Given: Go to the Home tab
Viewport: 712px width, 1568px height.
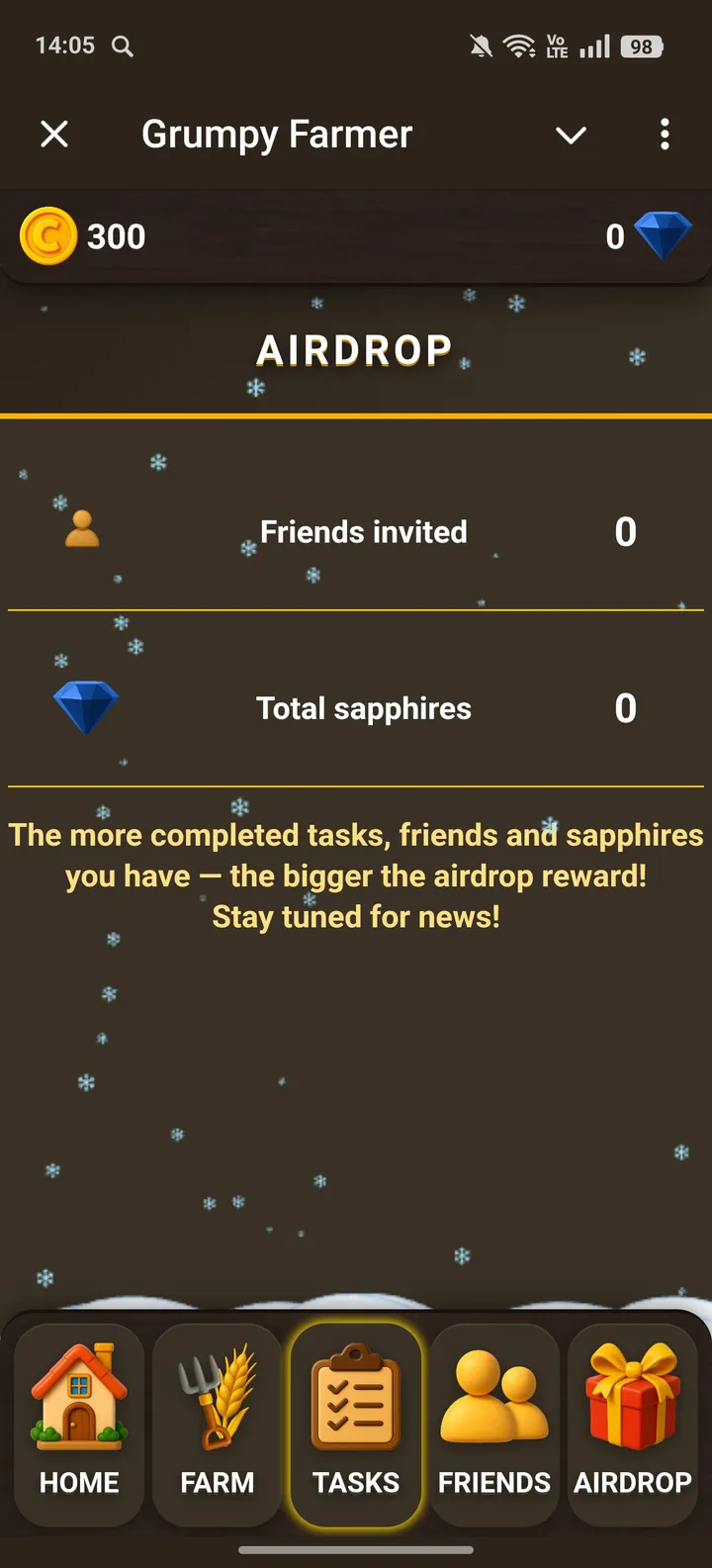Looking at the screenshot, I should (x=79, y=1421).
